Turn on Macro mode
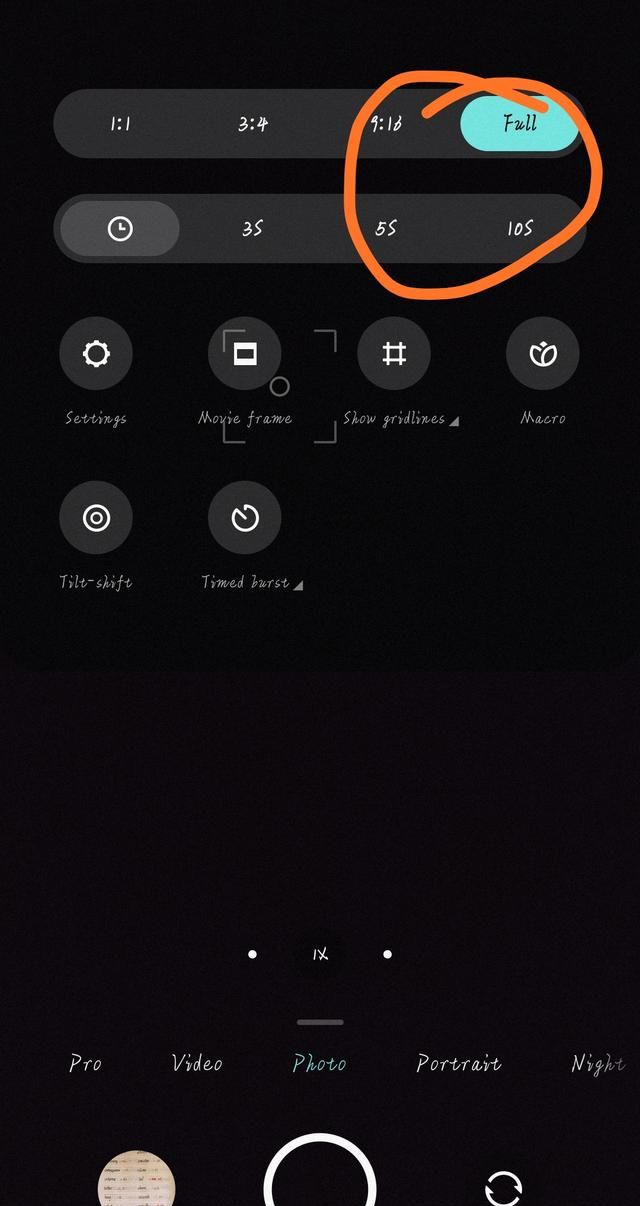The width and height of the screenshot is (640, 1206). 543,354
